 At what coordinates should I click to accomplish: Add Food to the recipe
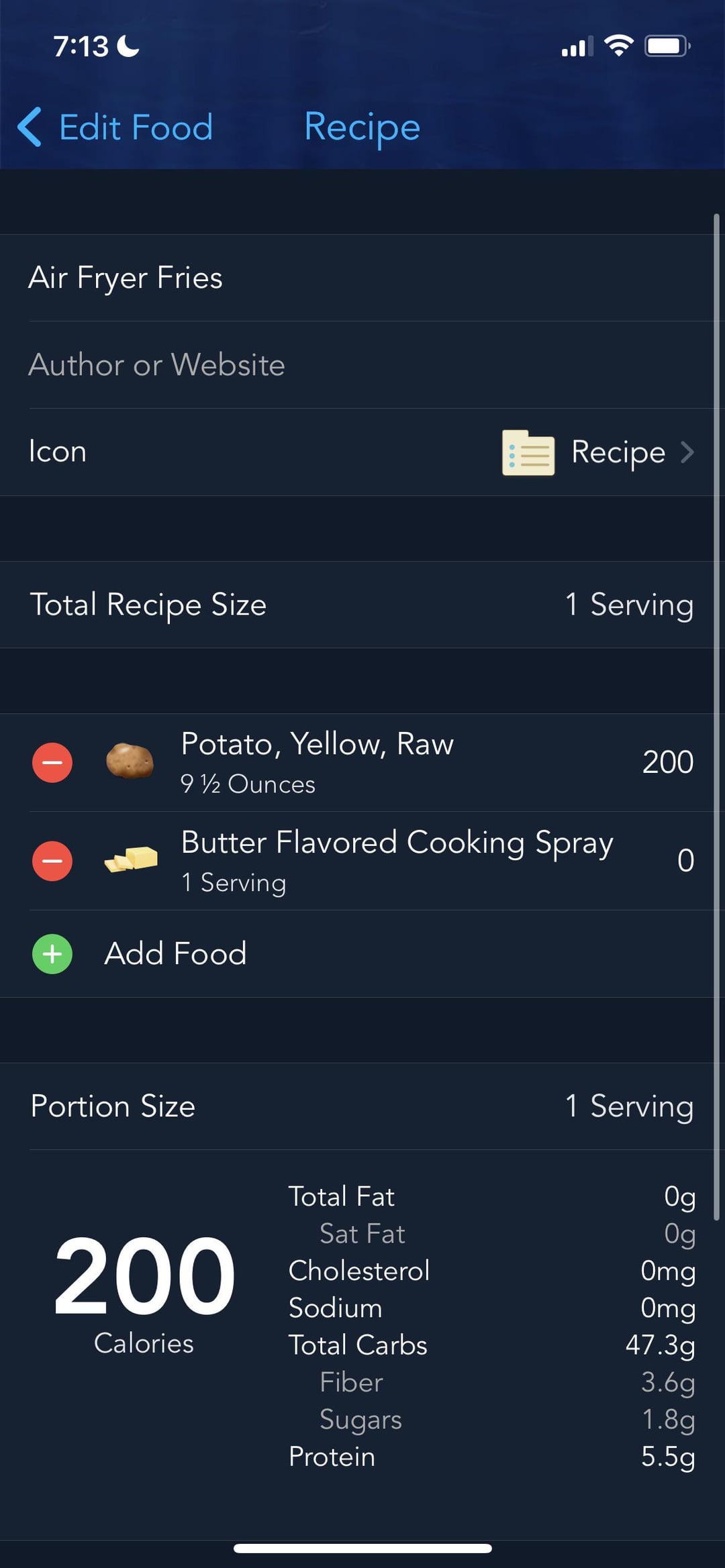pyautogui.click(x=362, y=954)
